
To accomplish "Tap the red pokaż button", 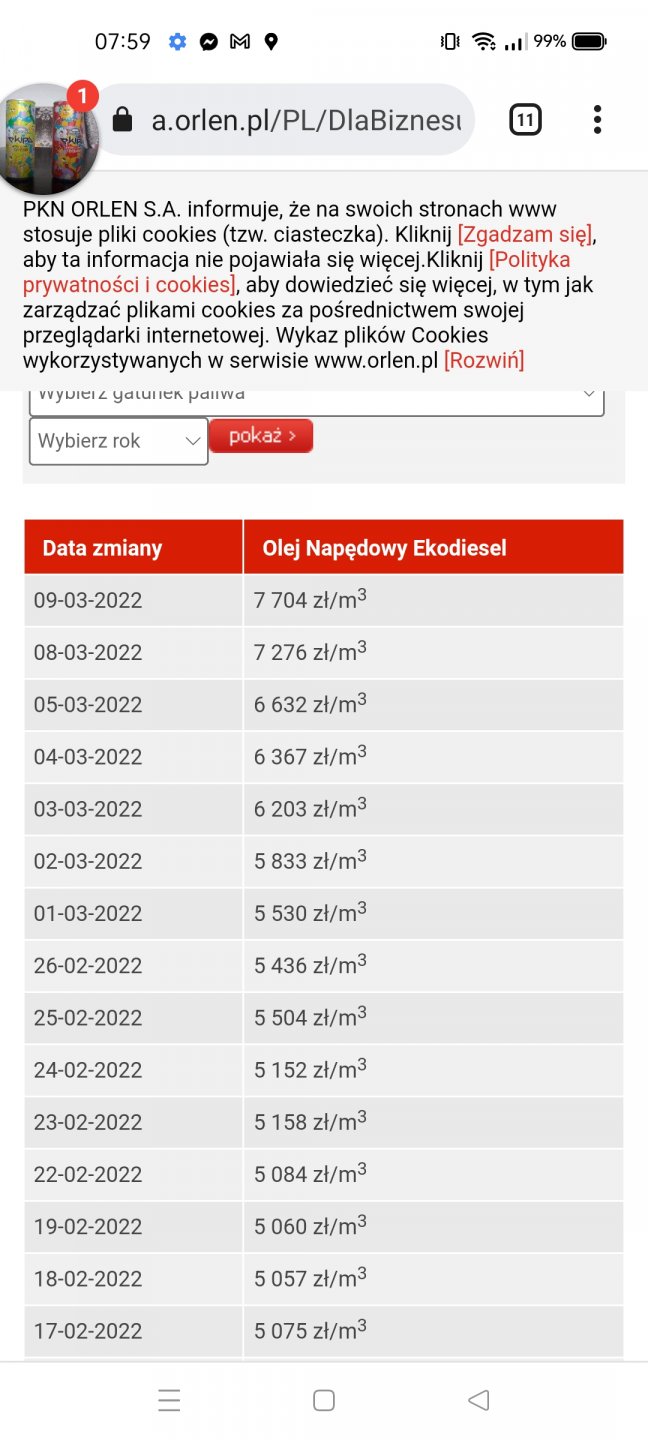I will pos(261,436).
